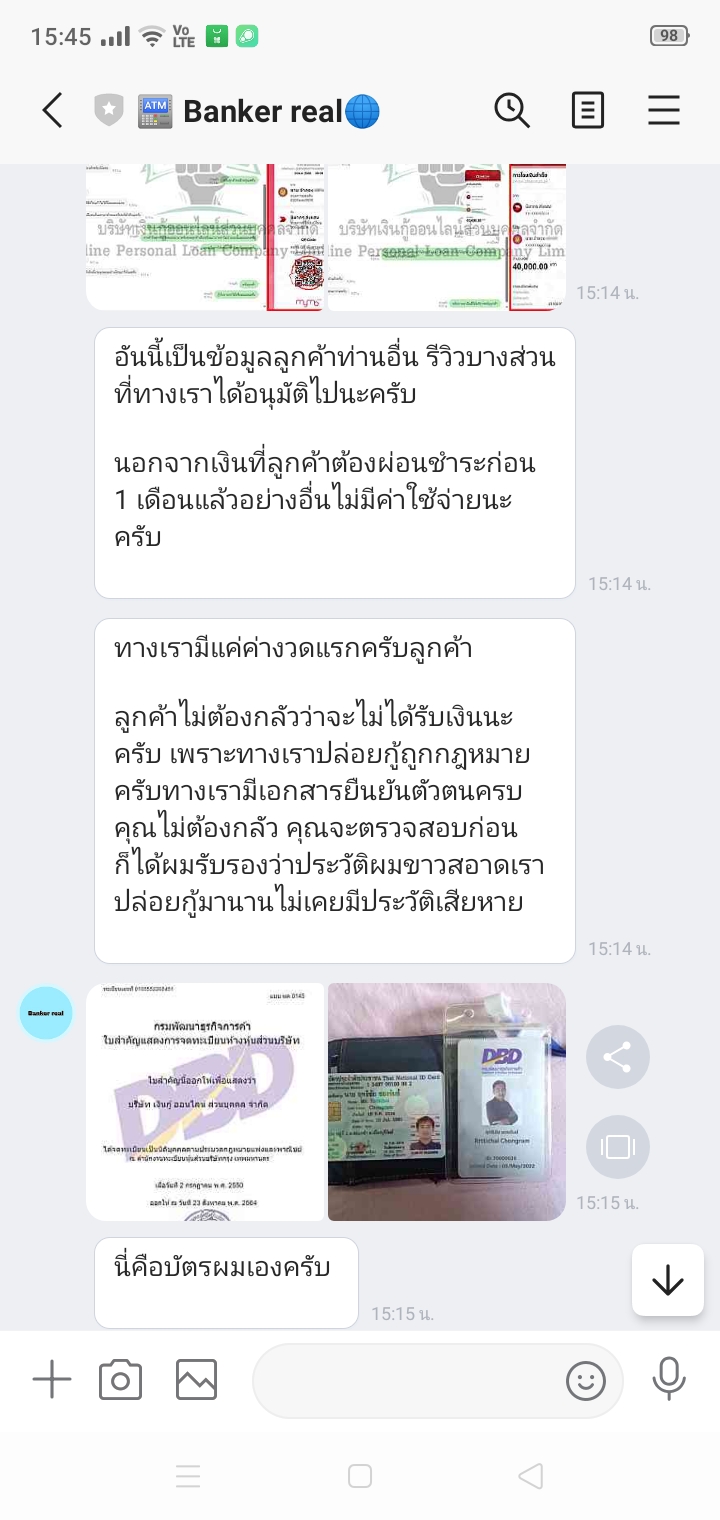Open the gallery image picker
Viewport: 720px width, 1520px height.
tap(196, 1381)
